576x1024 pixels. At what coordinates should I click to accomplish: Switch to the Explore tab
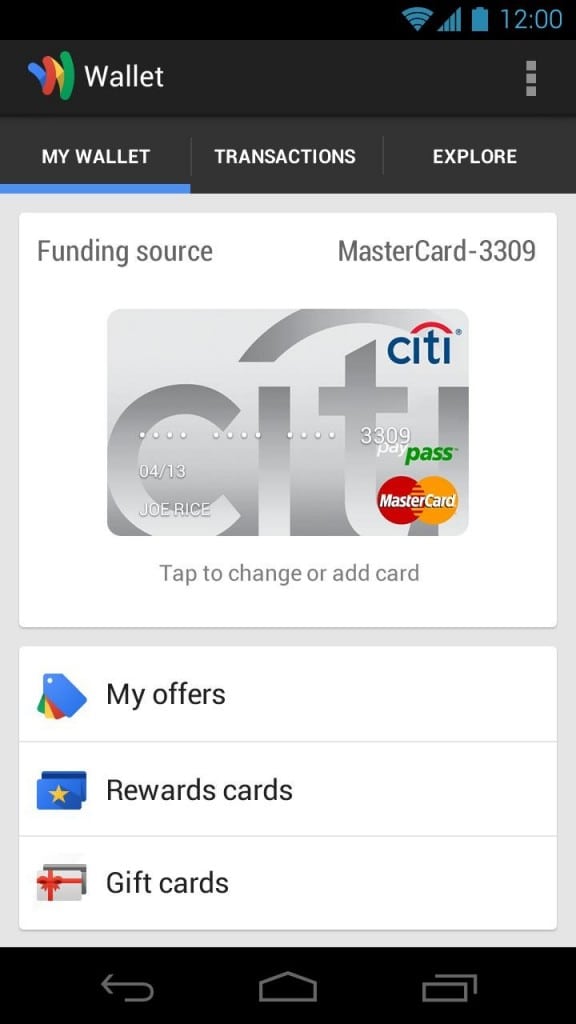coord(475,156)
